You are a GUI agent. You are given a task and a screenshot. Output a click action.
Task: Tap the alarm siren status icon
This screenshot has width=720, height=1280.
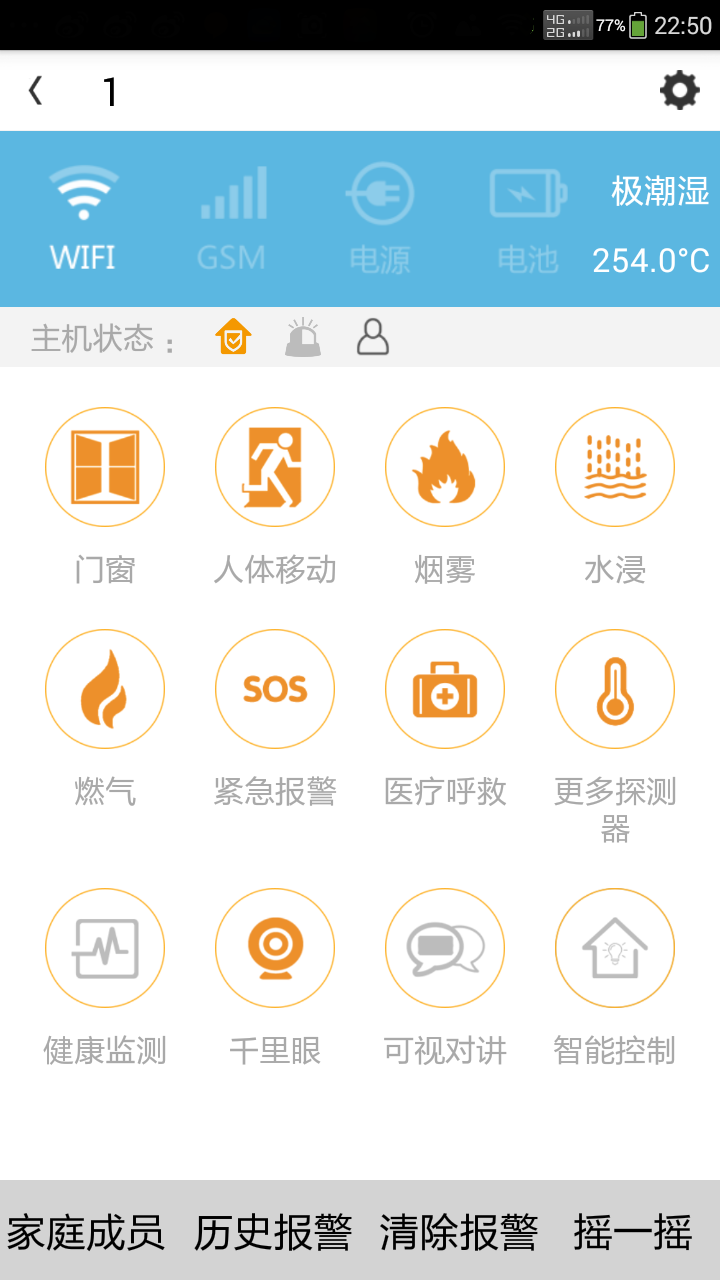pos(303,338)
